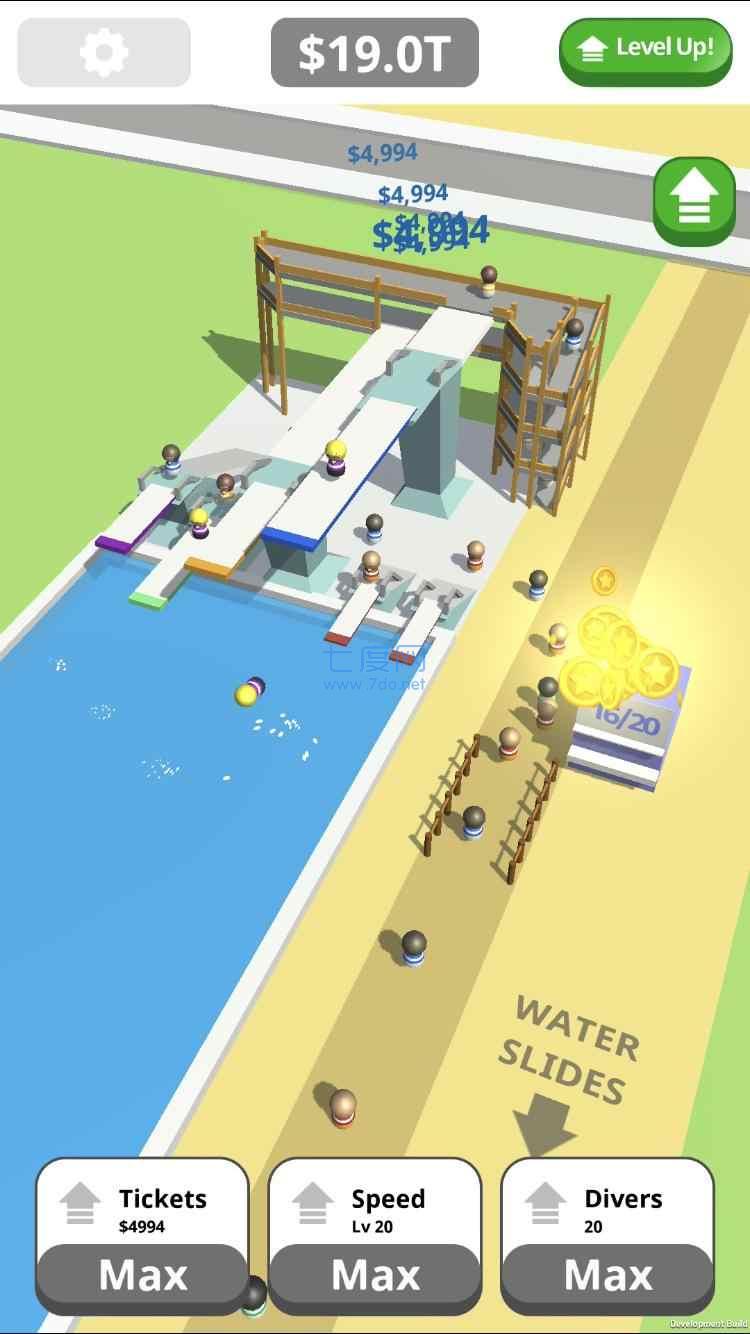The height and width of the screenshot is (1334, 750).
Task: Open the settings gear
Action: [104, 52]
